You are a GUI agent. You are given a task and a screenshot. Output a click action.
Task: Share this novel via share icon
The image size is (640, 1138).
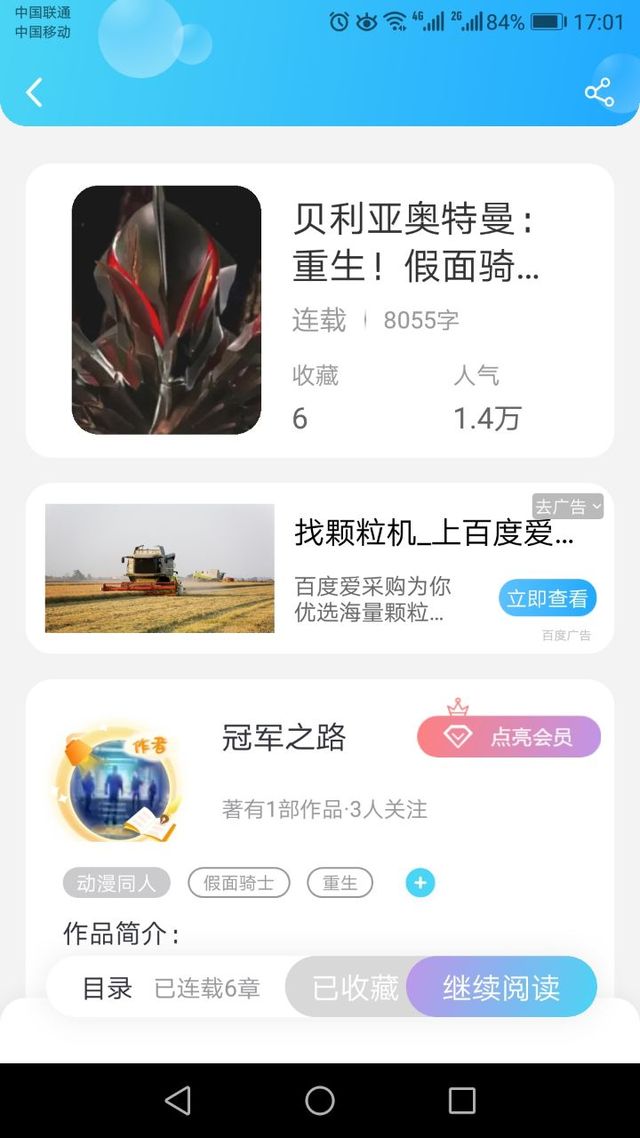click(x=598, y=93)
